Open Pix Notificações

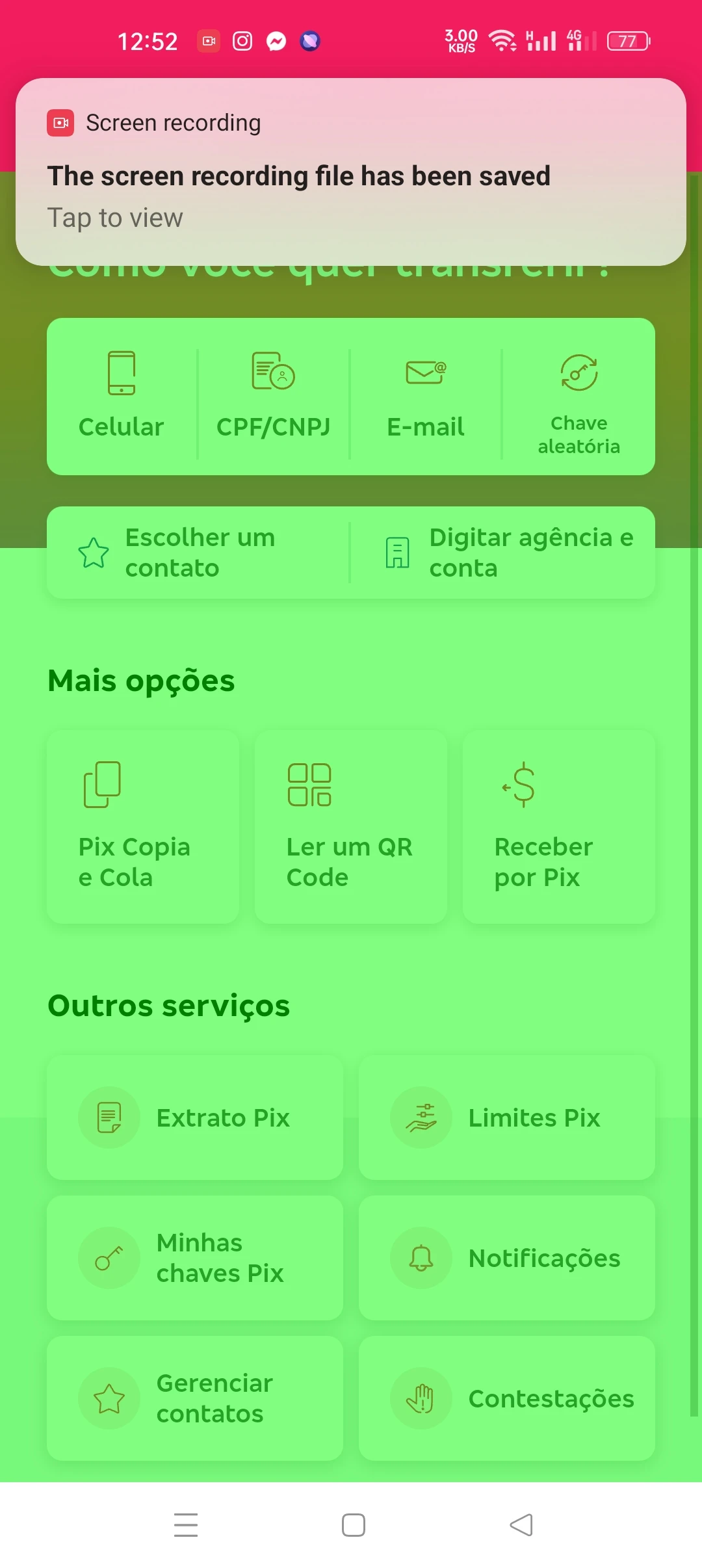[507, 1258]
